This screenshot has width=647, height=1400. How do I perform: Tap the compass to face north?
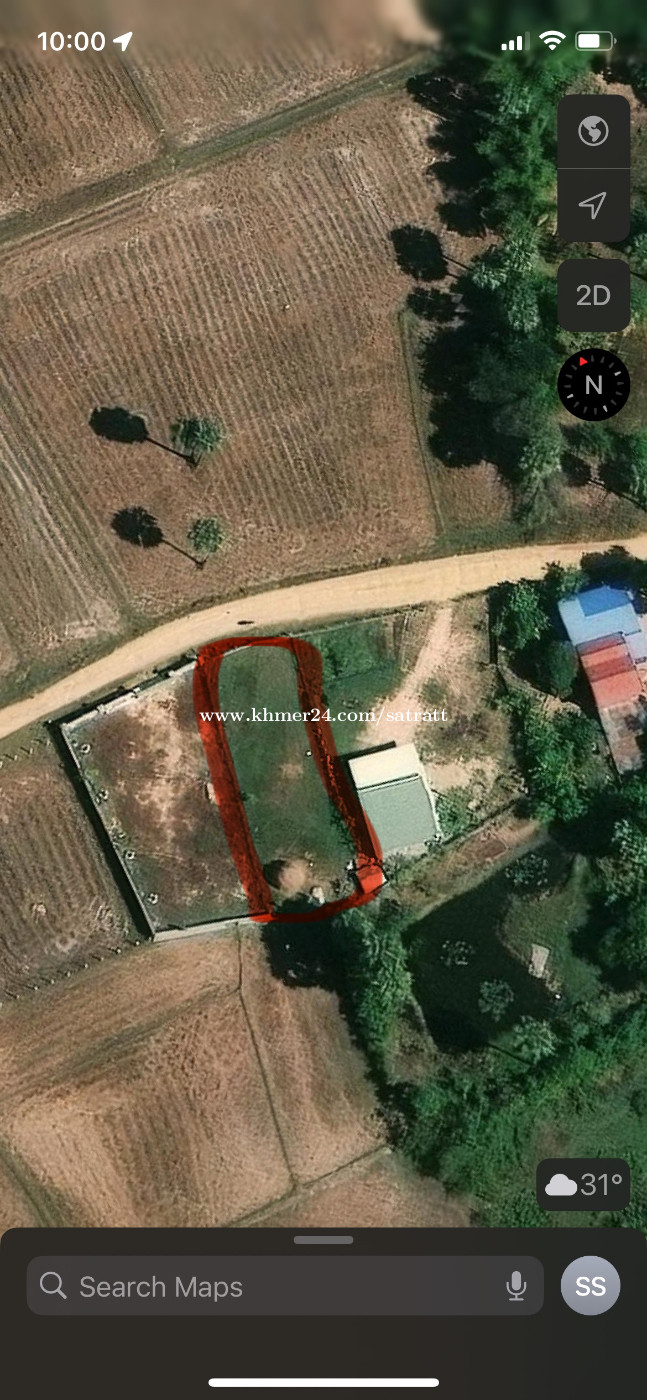tap(593, 385)
